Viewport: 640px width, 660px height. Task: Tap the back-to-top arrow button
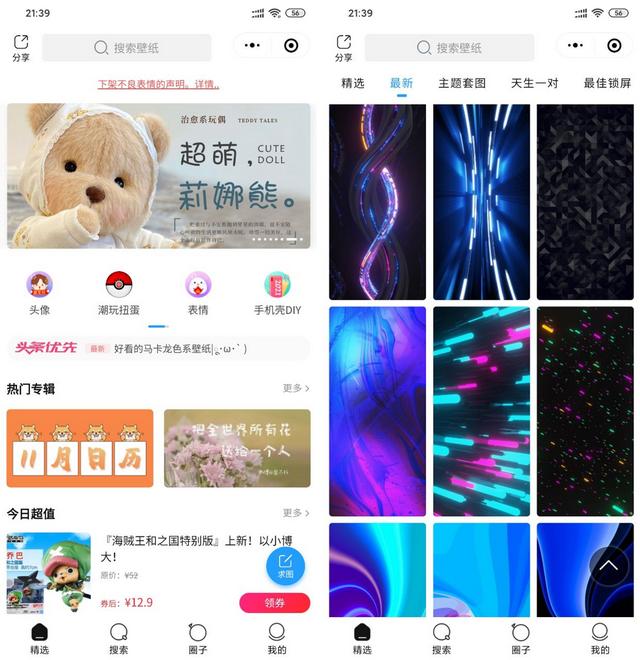coord(608,567)
